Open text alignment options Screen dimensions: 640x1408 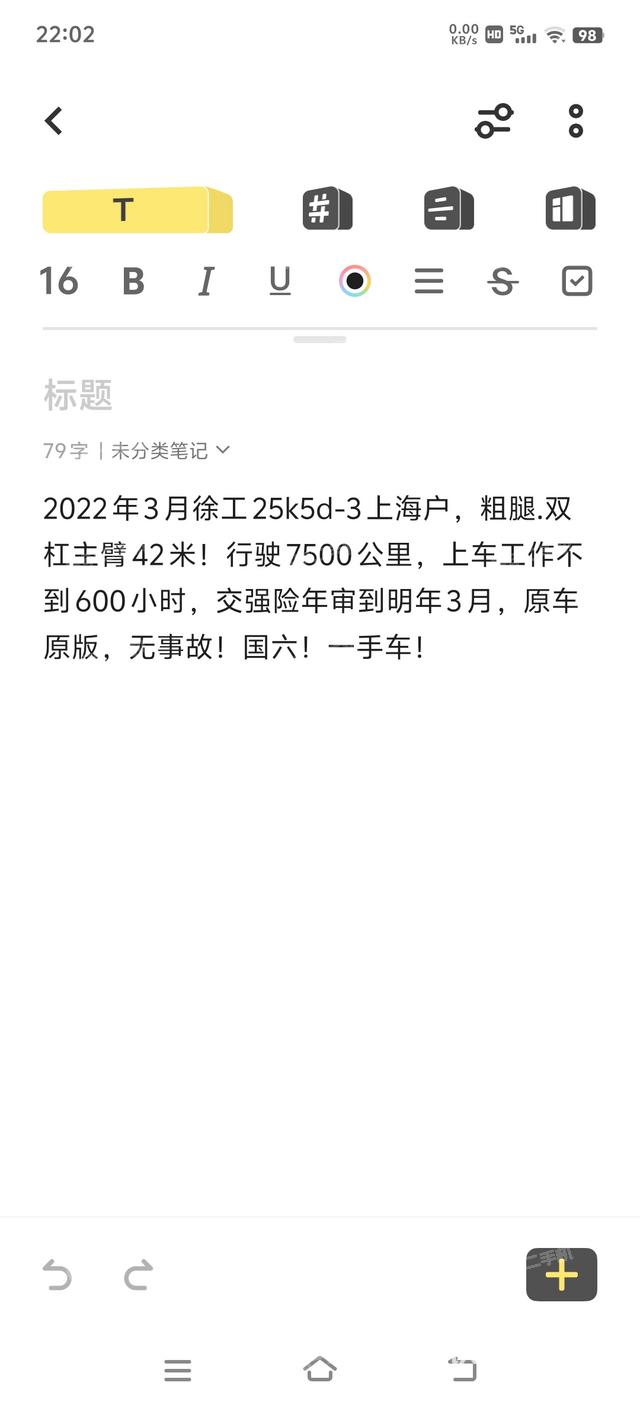point(428,282)
